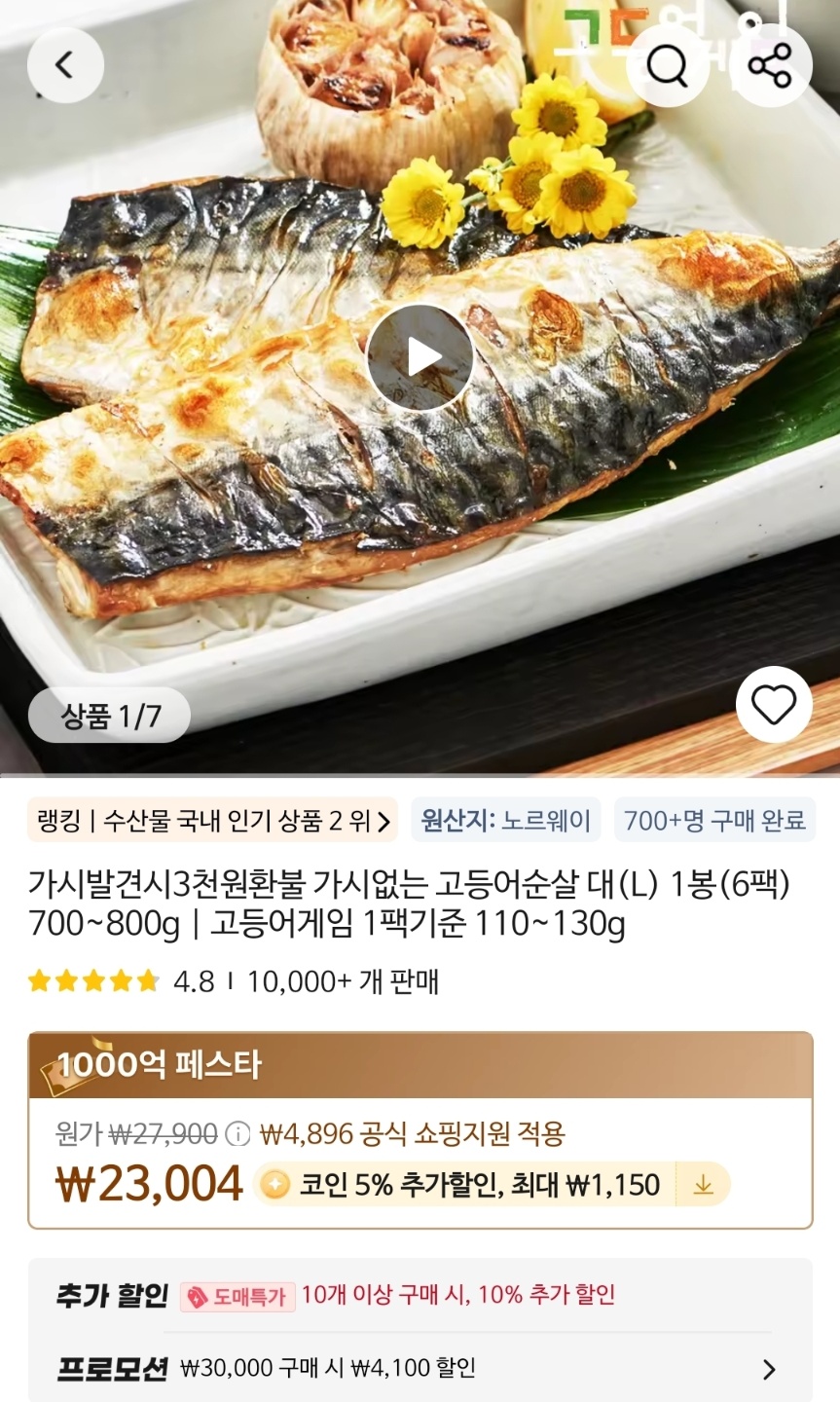This screenshot has height=1402, width=840.
Task: Open the 프로모션 ₩4,100 할인 details
Action: (768, 1370)
